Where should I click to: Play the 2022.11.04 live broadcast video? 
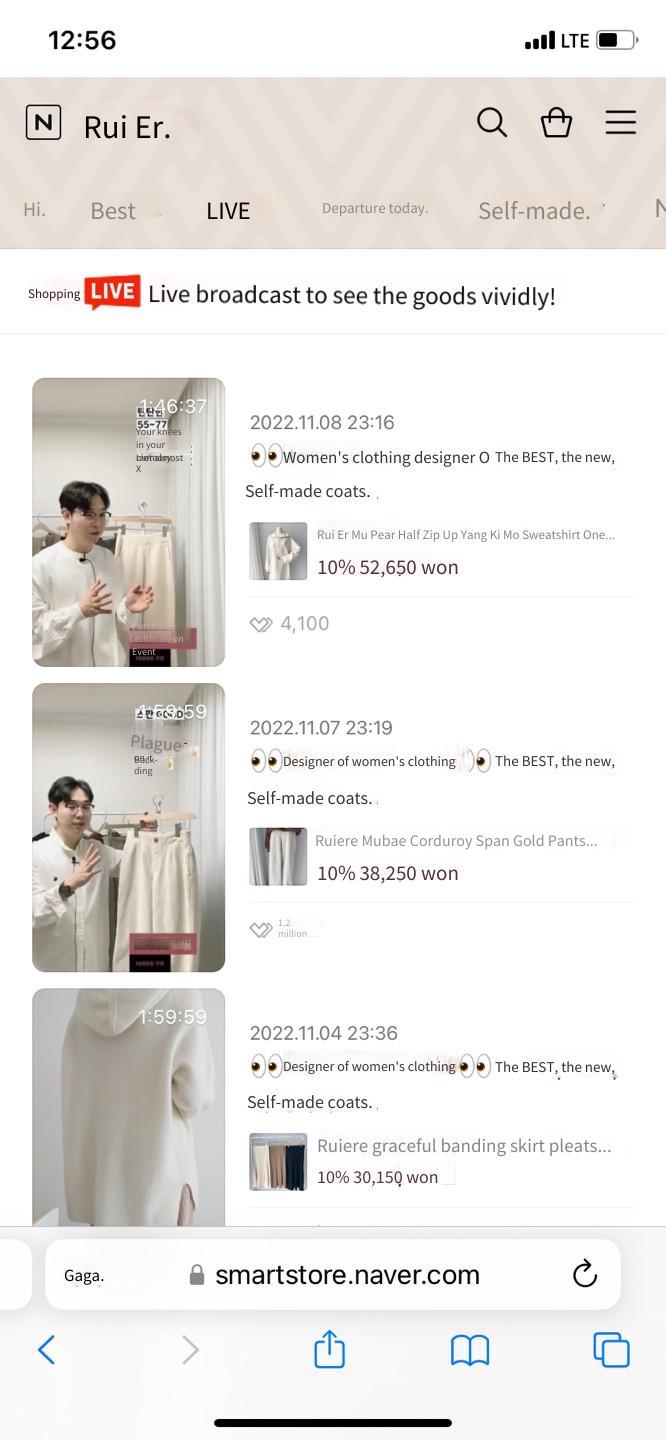(x=128, y=1108)
